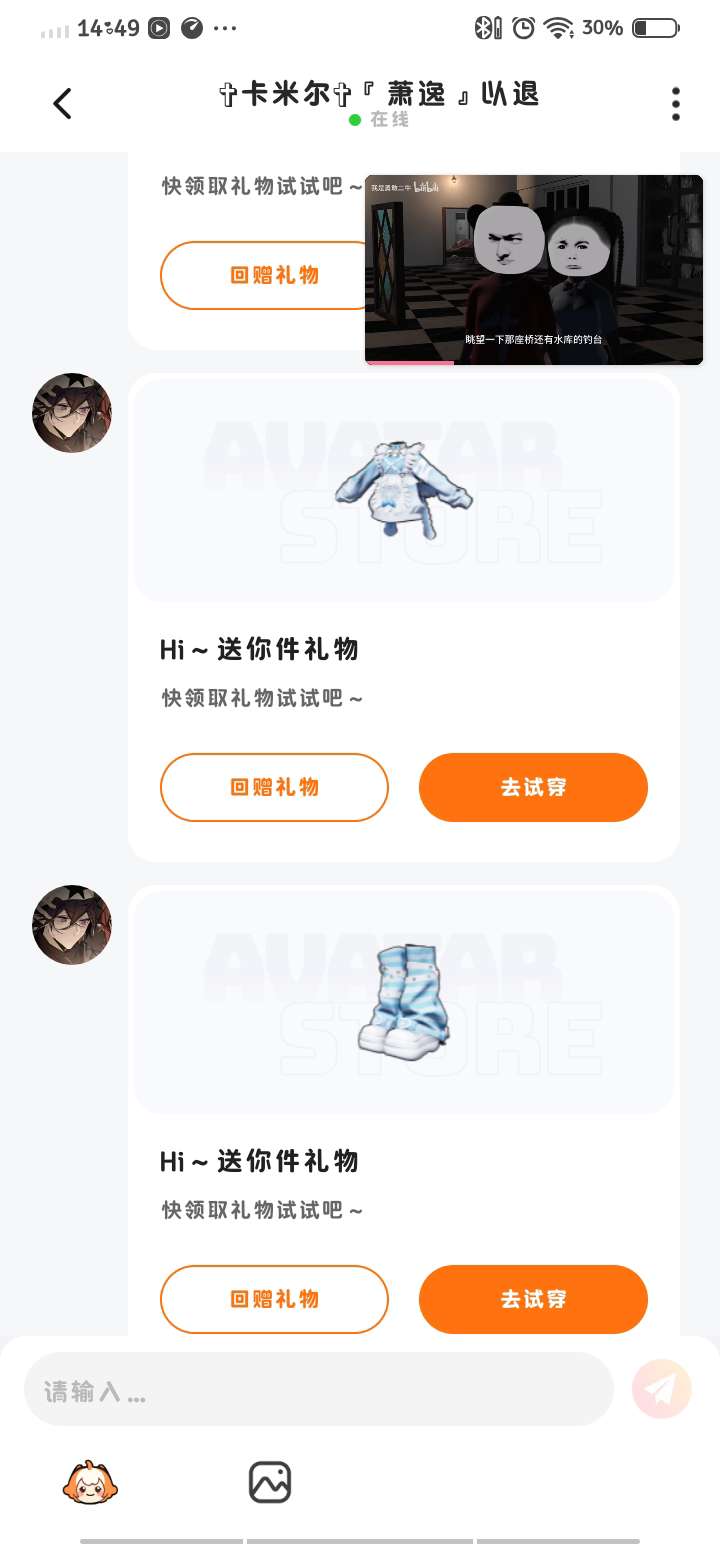Tap 去试穿 for the blue jacket gift
The height and width of the screenshot is (1544, 720).
pos(533,787)
